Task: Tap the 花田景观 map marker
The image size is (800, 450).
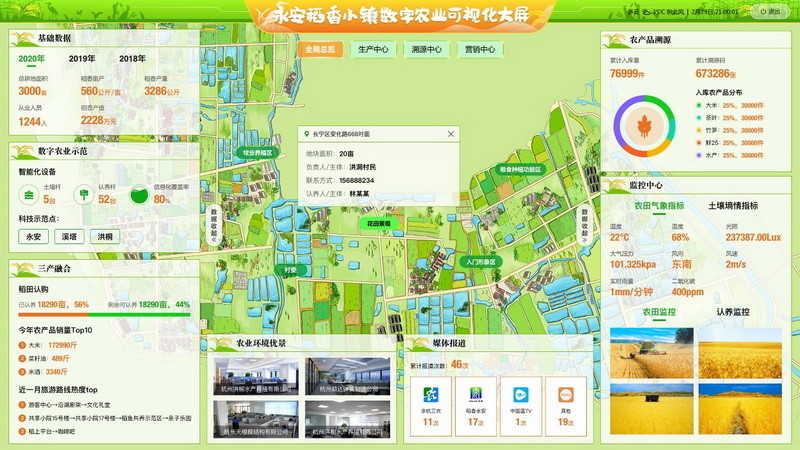Action: coord(379,223)
